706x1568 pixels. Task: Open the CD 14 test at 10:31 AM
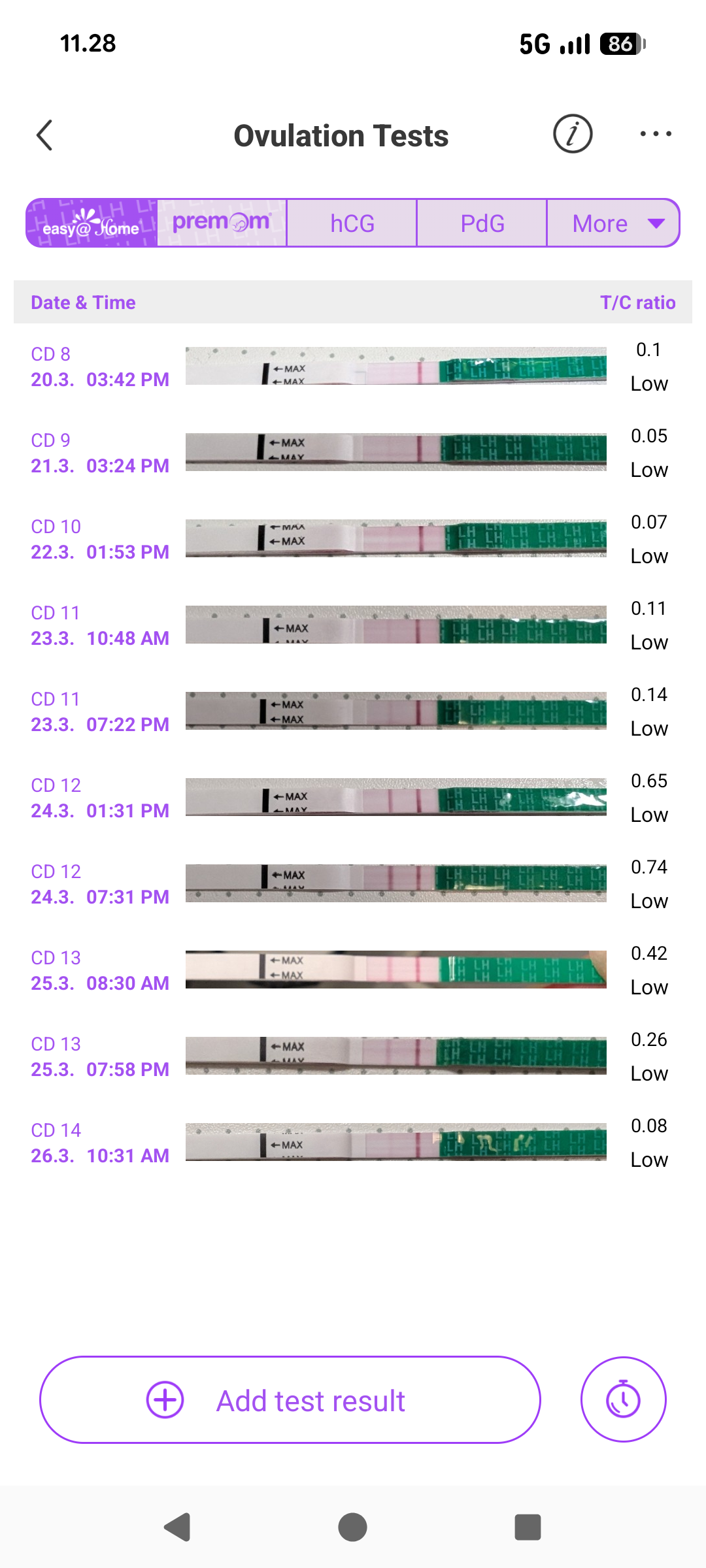click(353, 1143)
